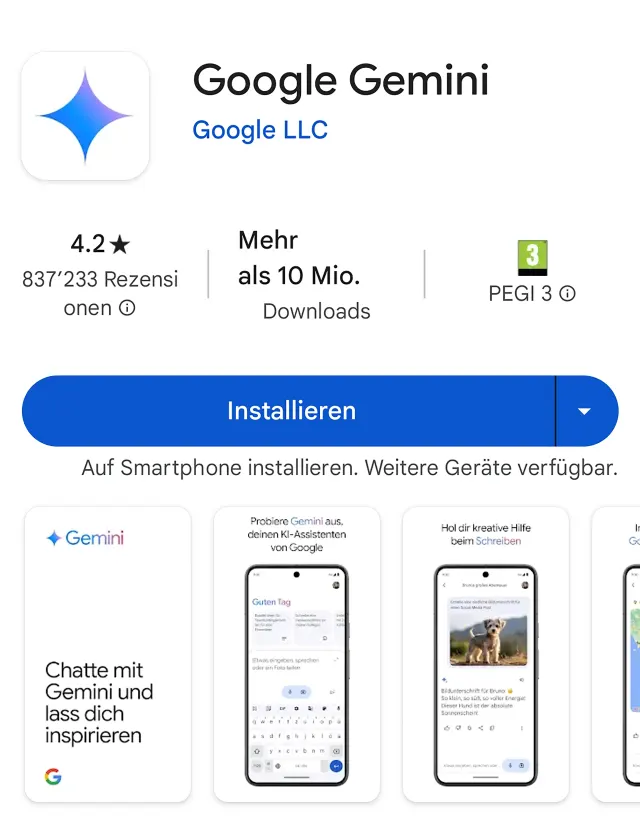View the 'Probiere Gemini aus' screenshot
The width and height of the screenshot is (640, 834).
(x=296, y=654)
